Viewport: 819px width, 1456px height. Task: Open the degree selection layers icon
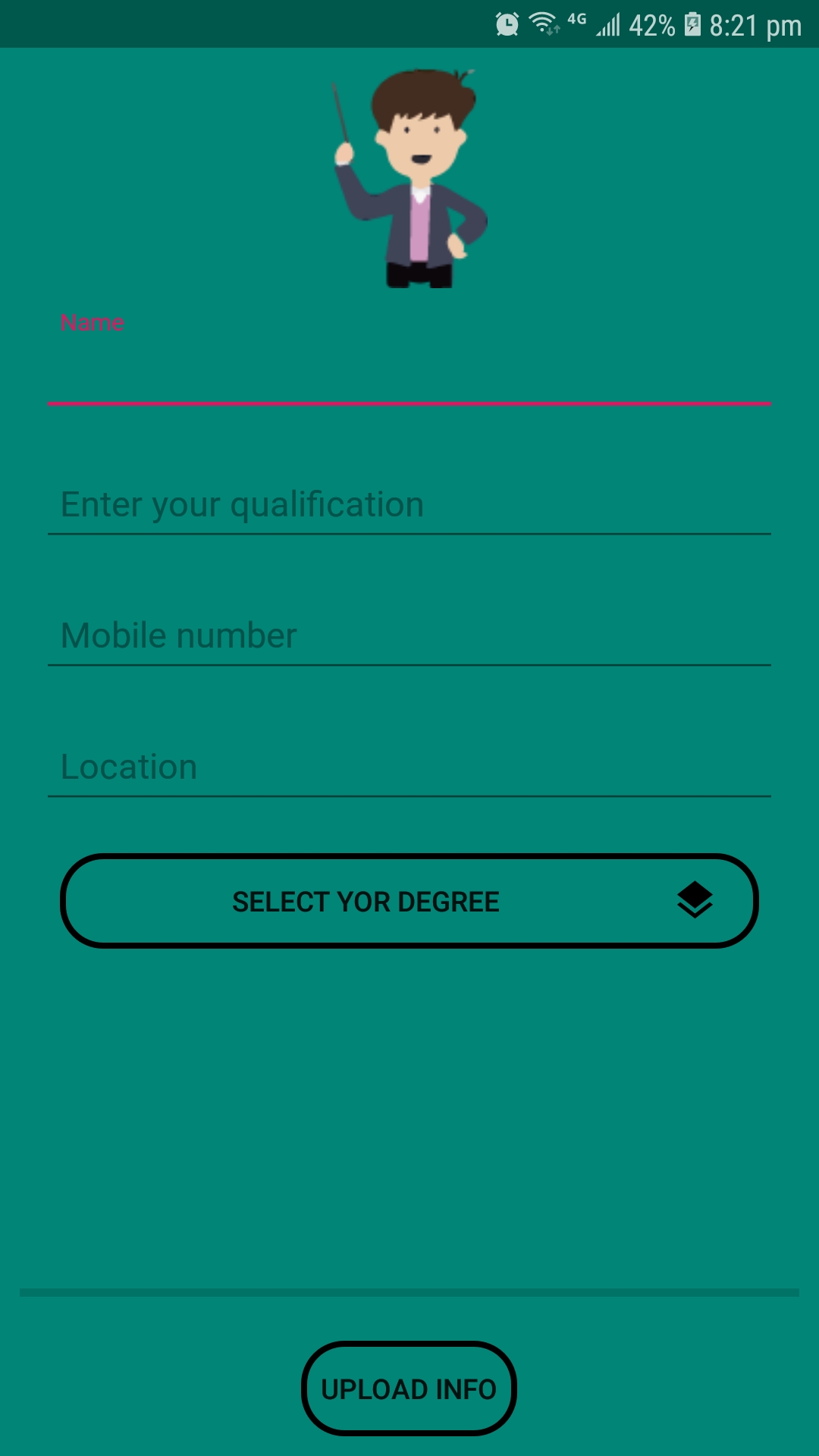coord(694,901)
